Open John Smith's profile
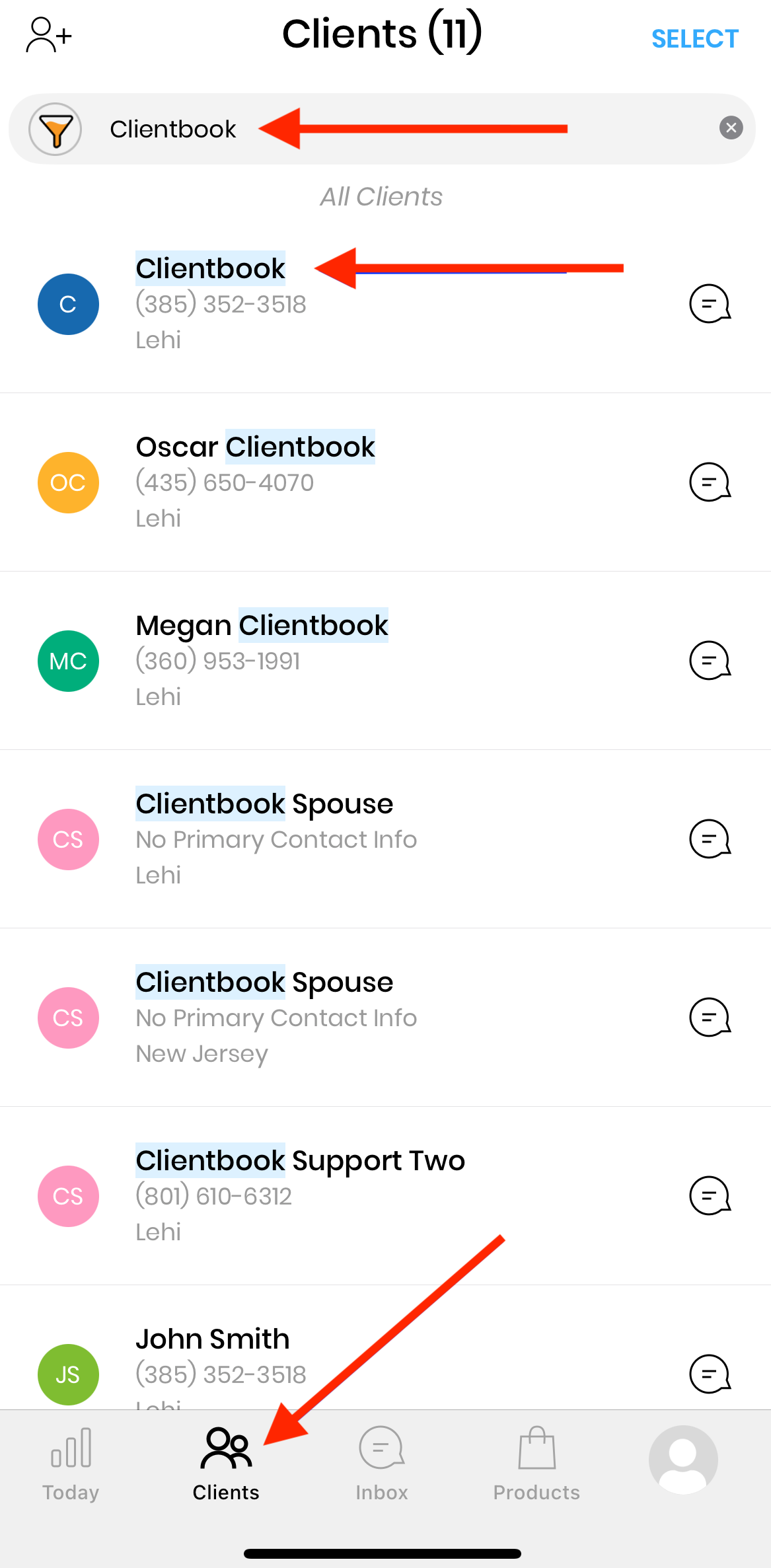 (213, 1355)
